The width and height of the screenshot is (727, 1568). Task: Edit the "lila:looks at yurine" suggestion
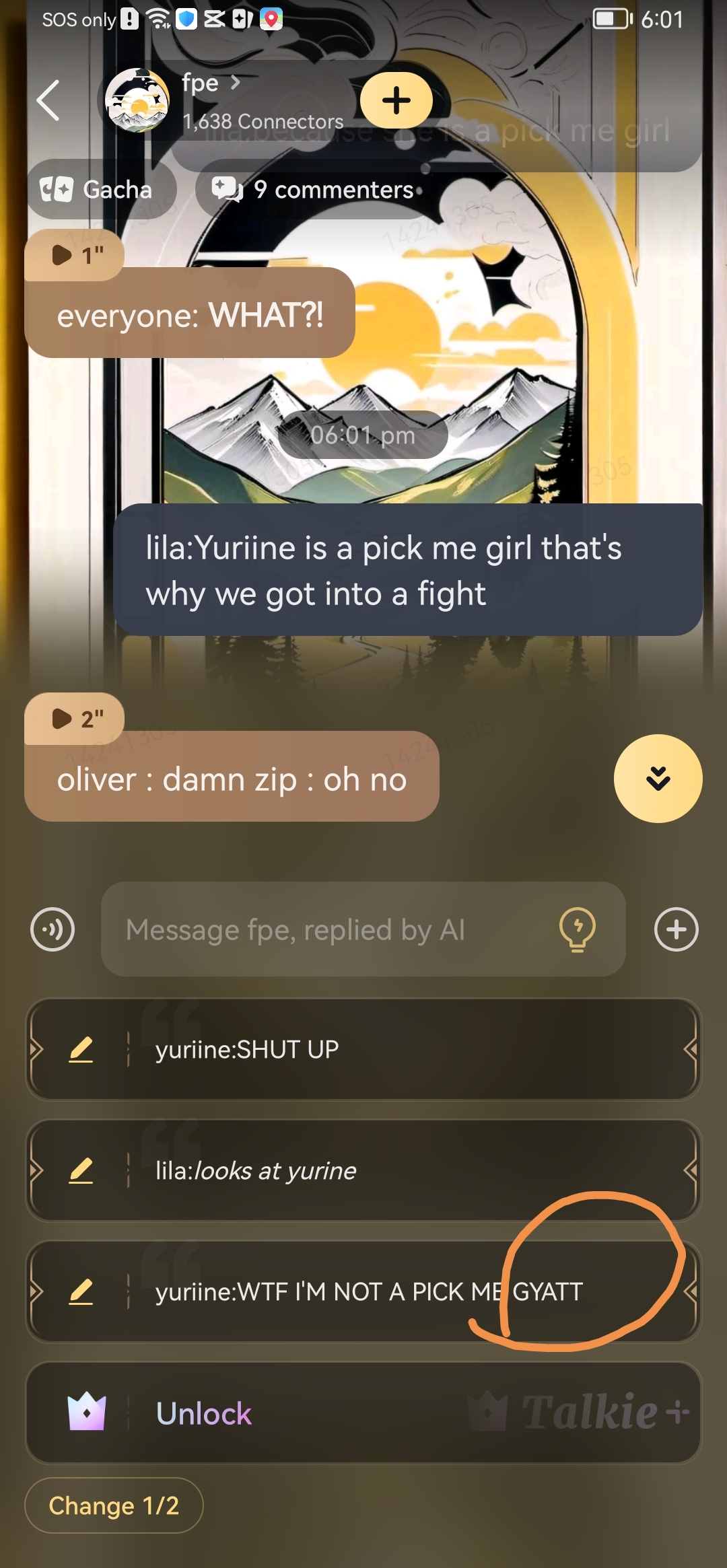pos(81,1171)
